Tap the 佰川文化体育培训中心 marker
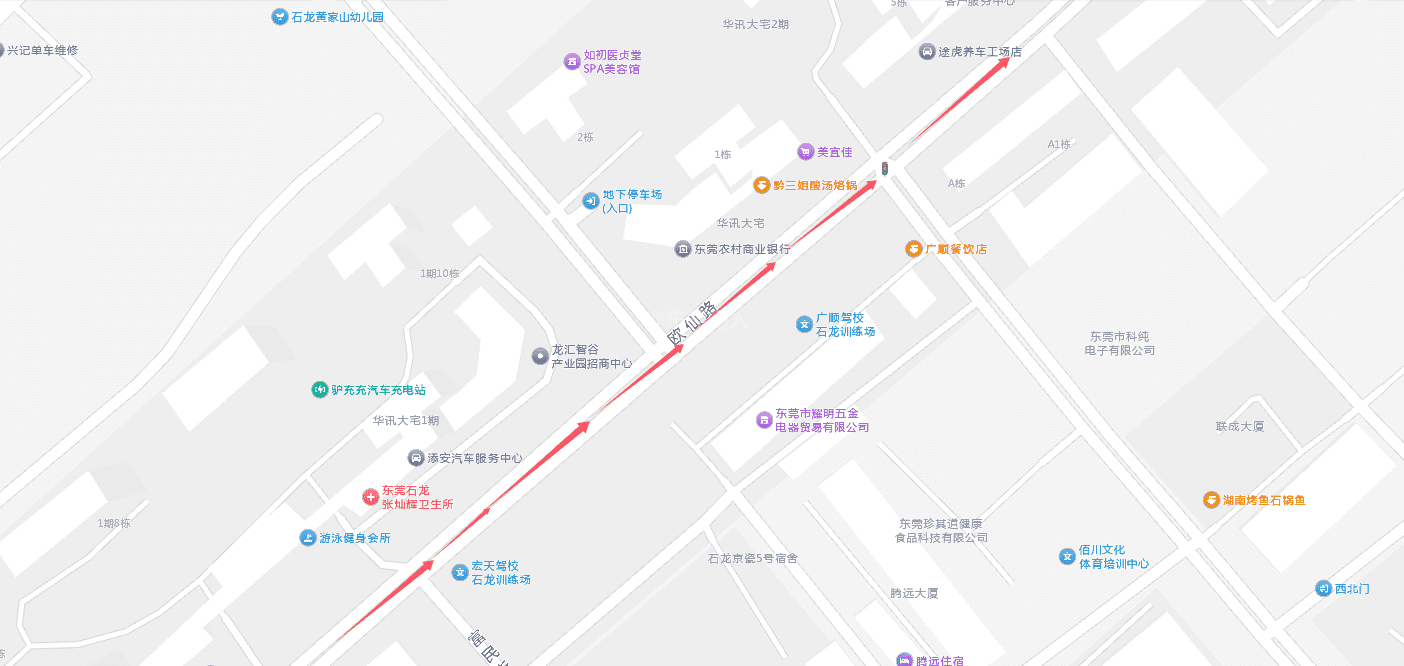1404x666 pixels. tap(1067, 557)
